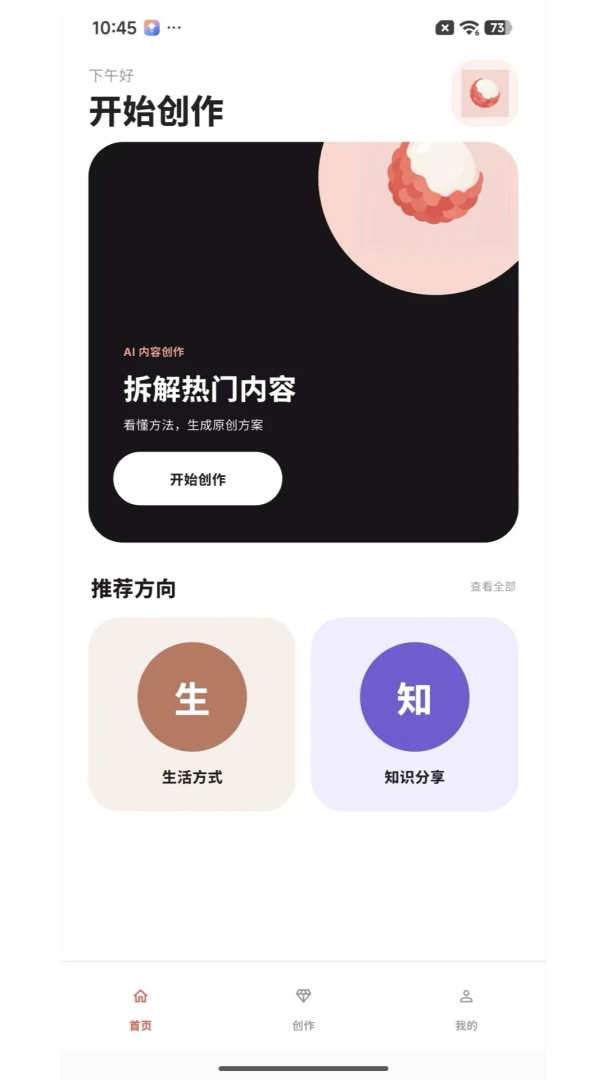
Task: Switch to the 我的 tab
Action: (466, 1009)
